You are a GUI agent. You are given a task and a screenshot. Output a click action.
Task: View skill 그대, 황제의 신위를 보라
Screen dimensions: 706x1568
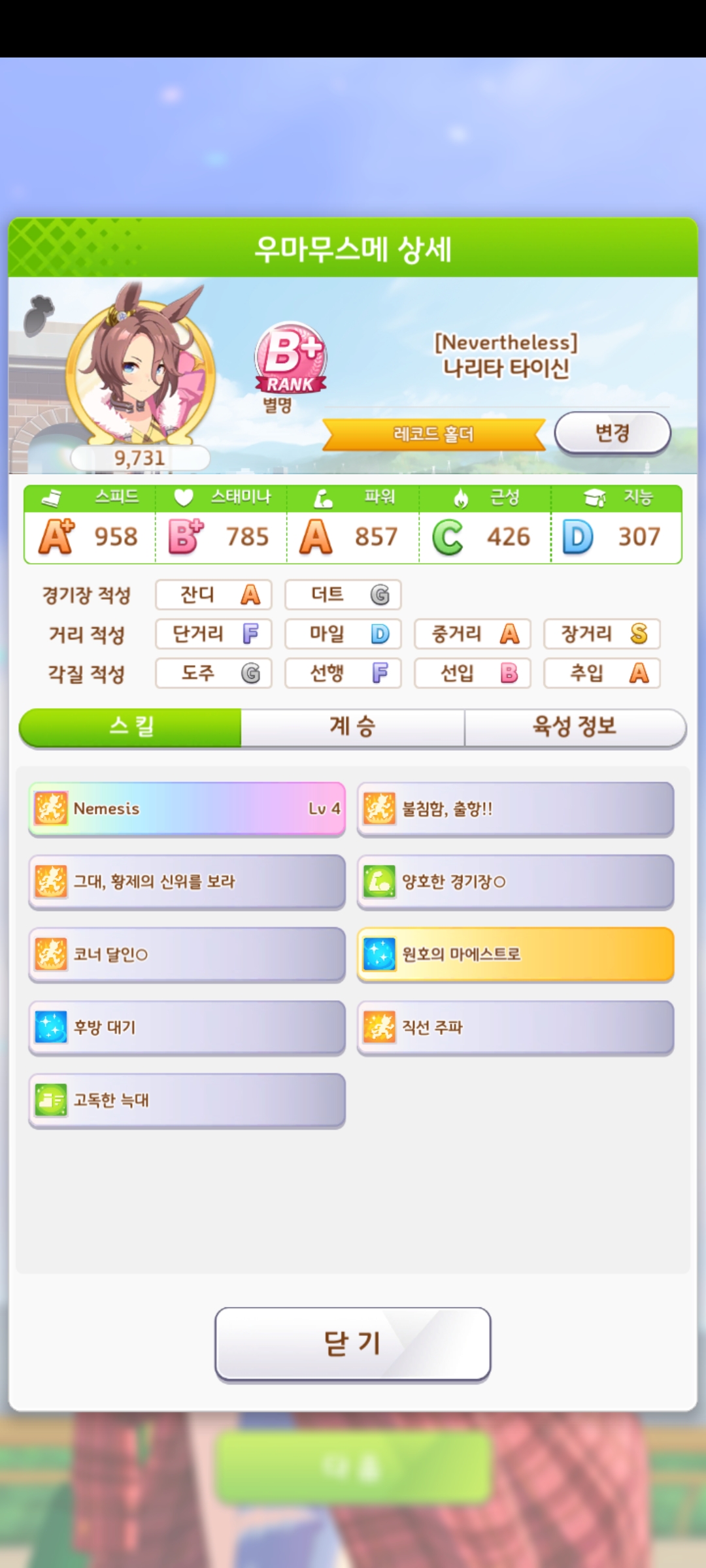click(x=187, y=882)
